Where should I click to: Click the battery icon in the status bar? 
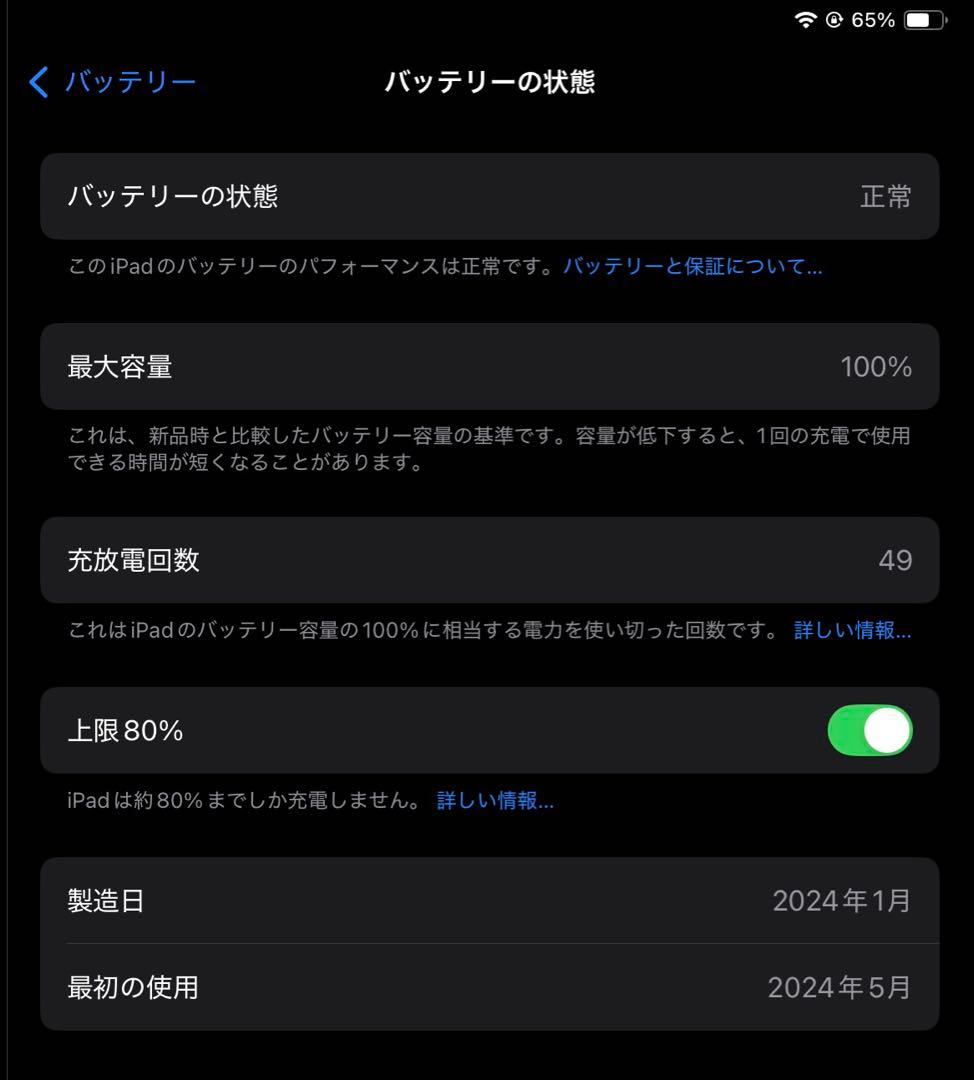point(924,18)
